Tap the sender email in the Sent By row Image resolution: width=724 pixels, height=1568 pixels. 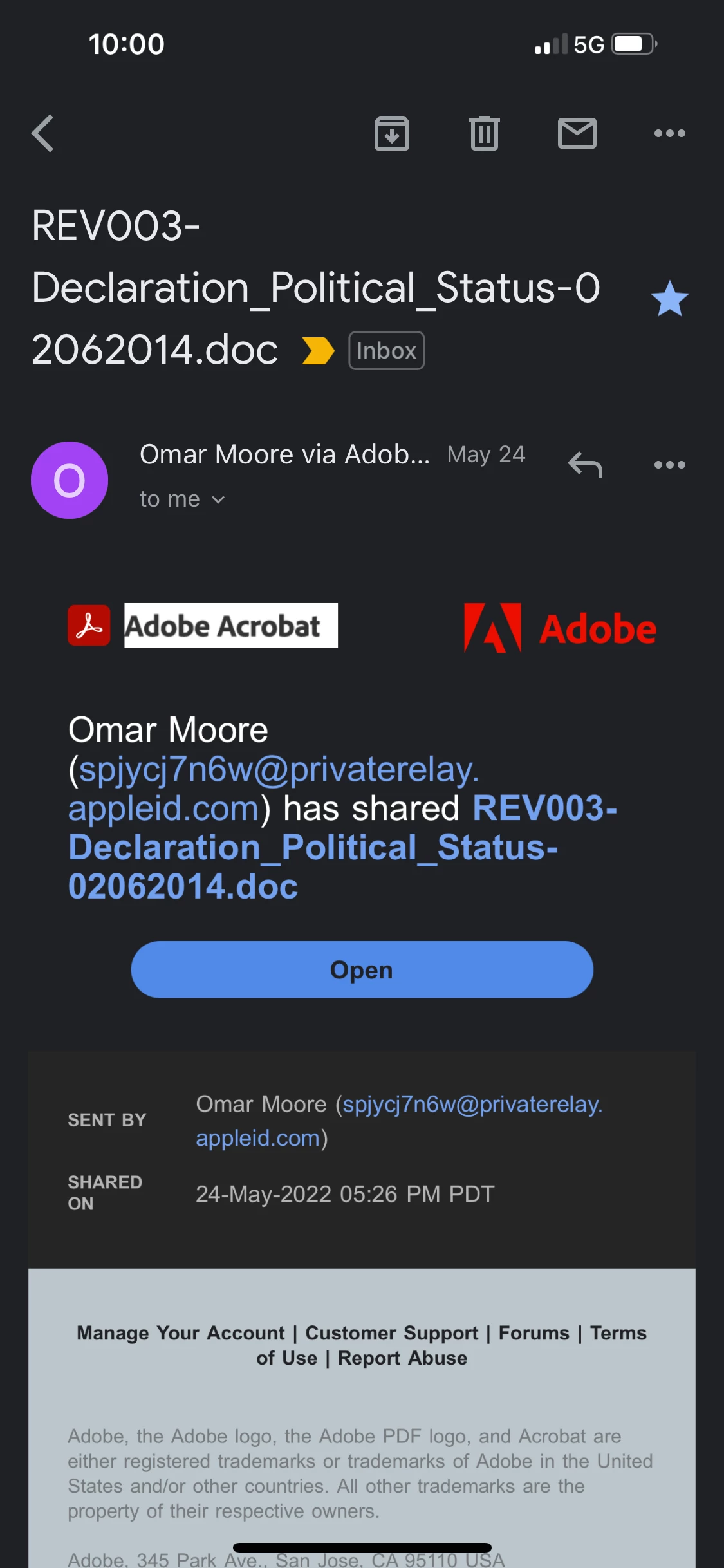click(399, 1121)
